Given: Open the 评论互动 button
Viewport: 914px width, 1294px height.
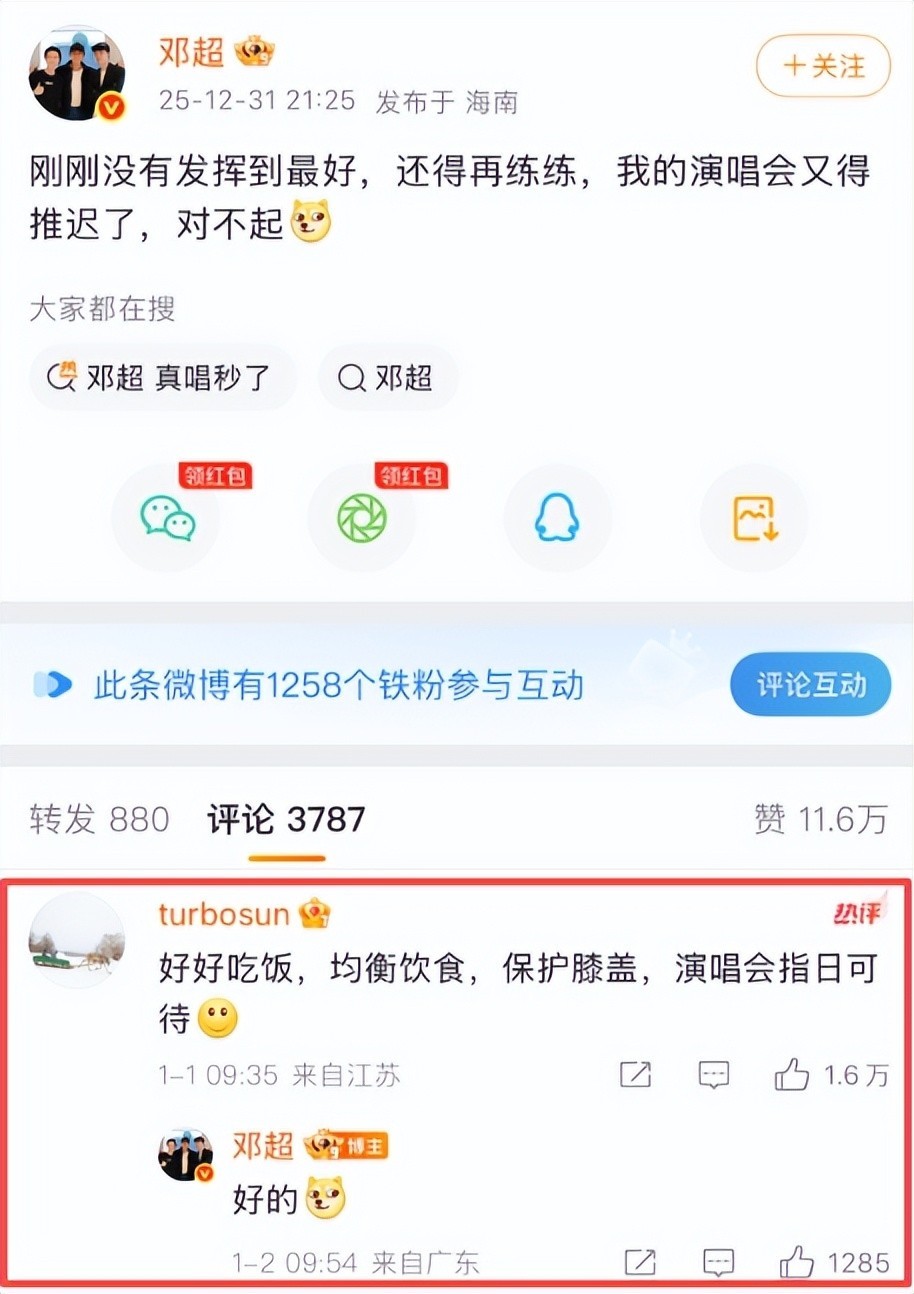Looking at the screenshot, I should click(810, 685).
